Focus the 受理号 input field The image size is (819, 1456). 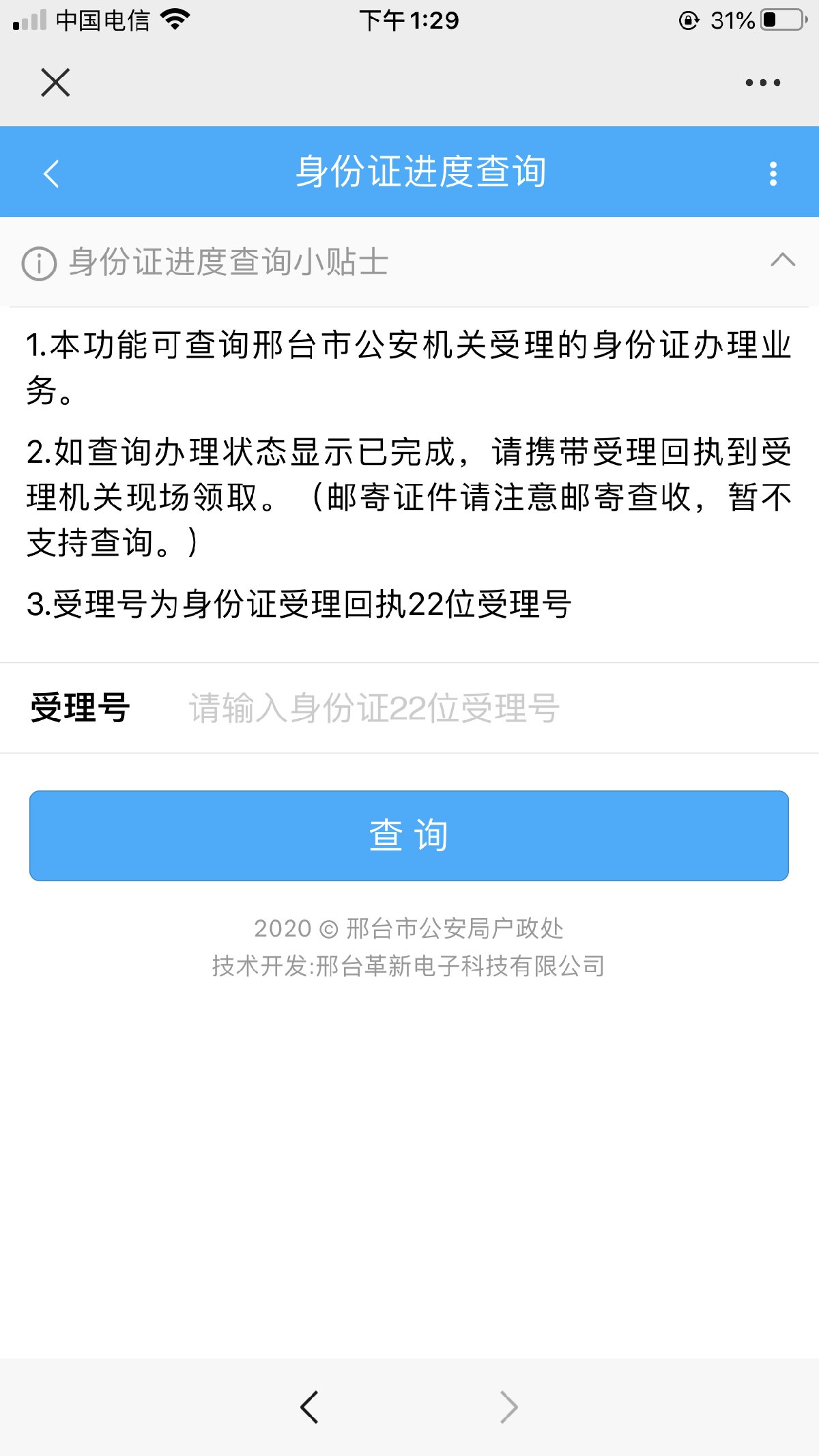478,708
